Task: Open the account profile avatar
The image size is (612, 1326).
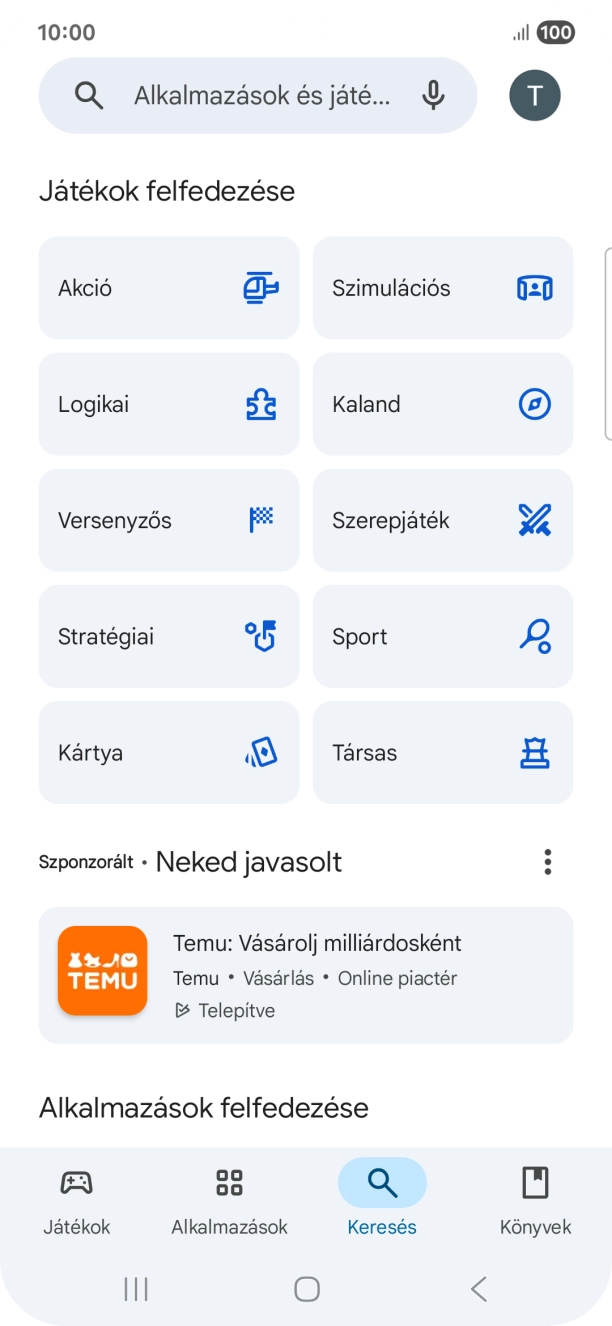Action: click(x=535, y=95)
